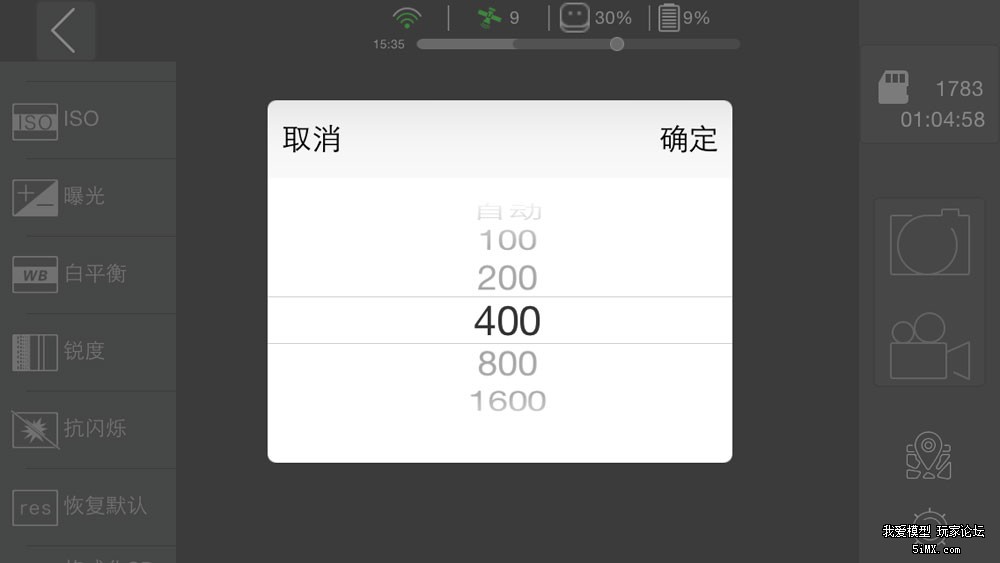Open the ISO settings row
The height and width of the screenshot is (563, 1000).
(x=87, y=119)
